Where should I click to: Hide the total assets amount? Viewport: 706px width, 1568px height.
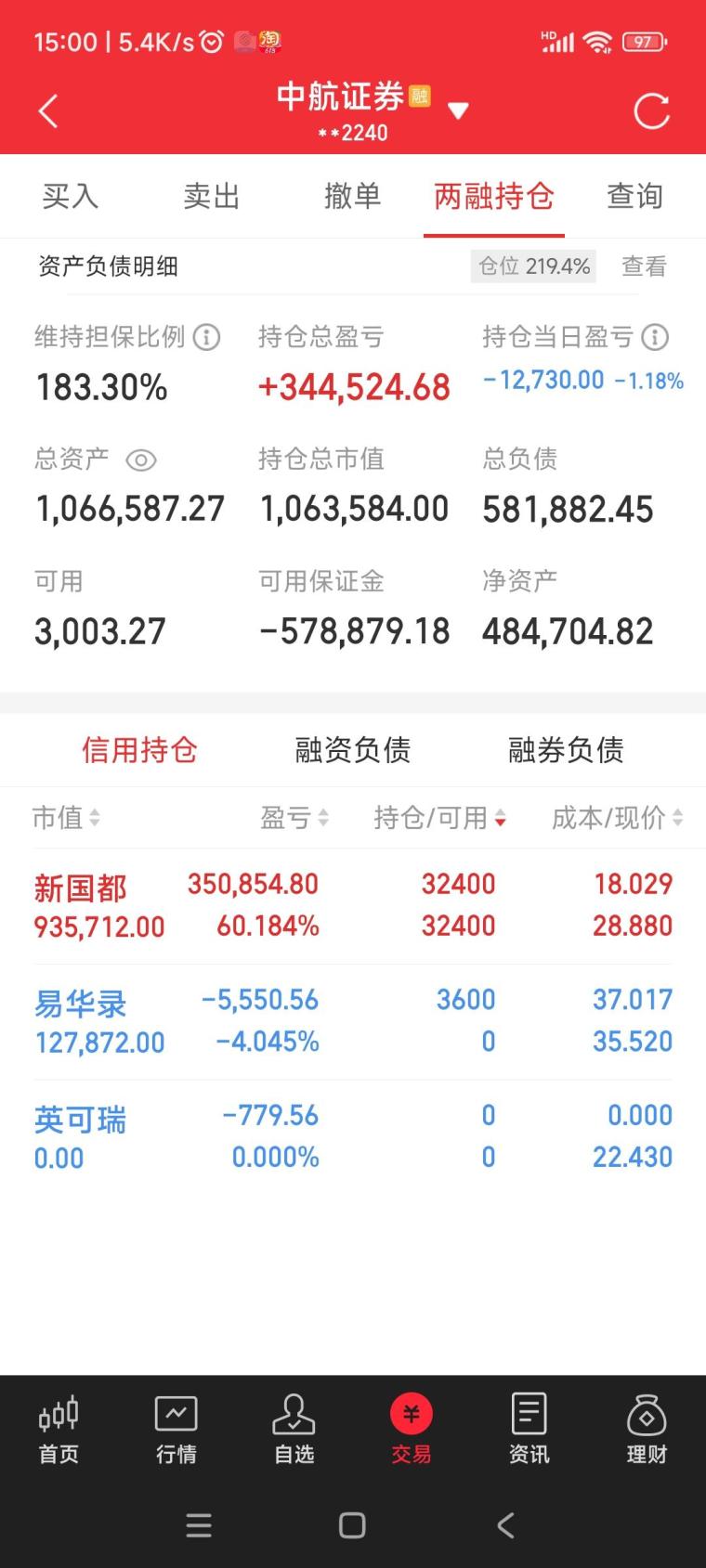(x=141, y=460)
